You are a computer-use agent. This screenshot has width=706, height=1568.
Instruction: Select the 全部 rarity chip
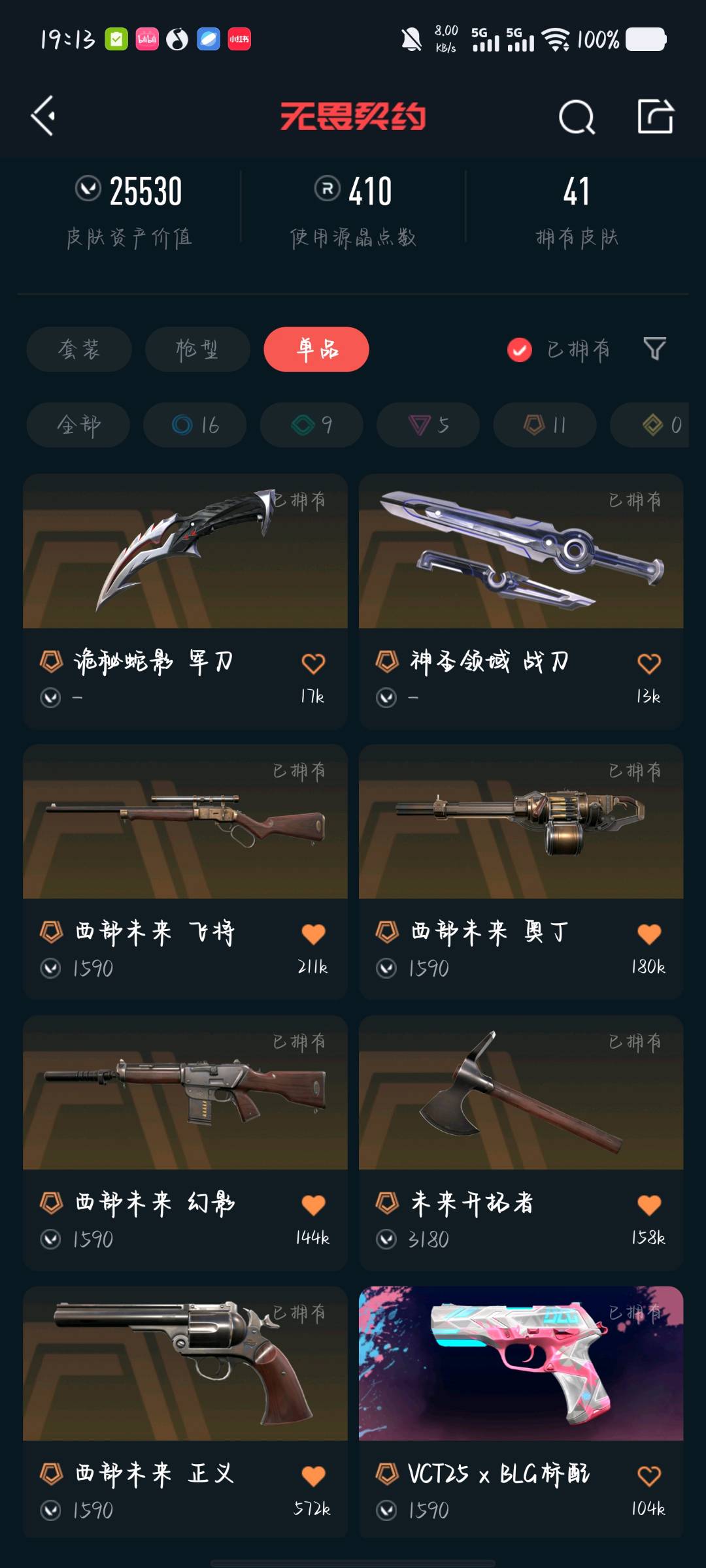coord(78,425)
